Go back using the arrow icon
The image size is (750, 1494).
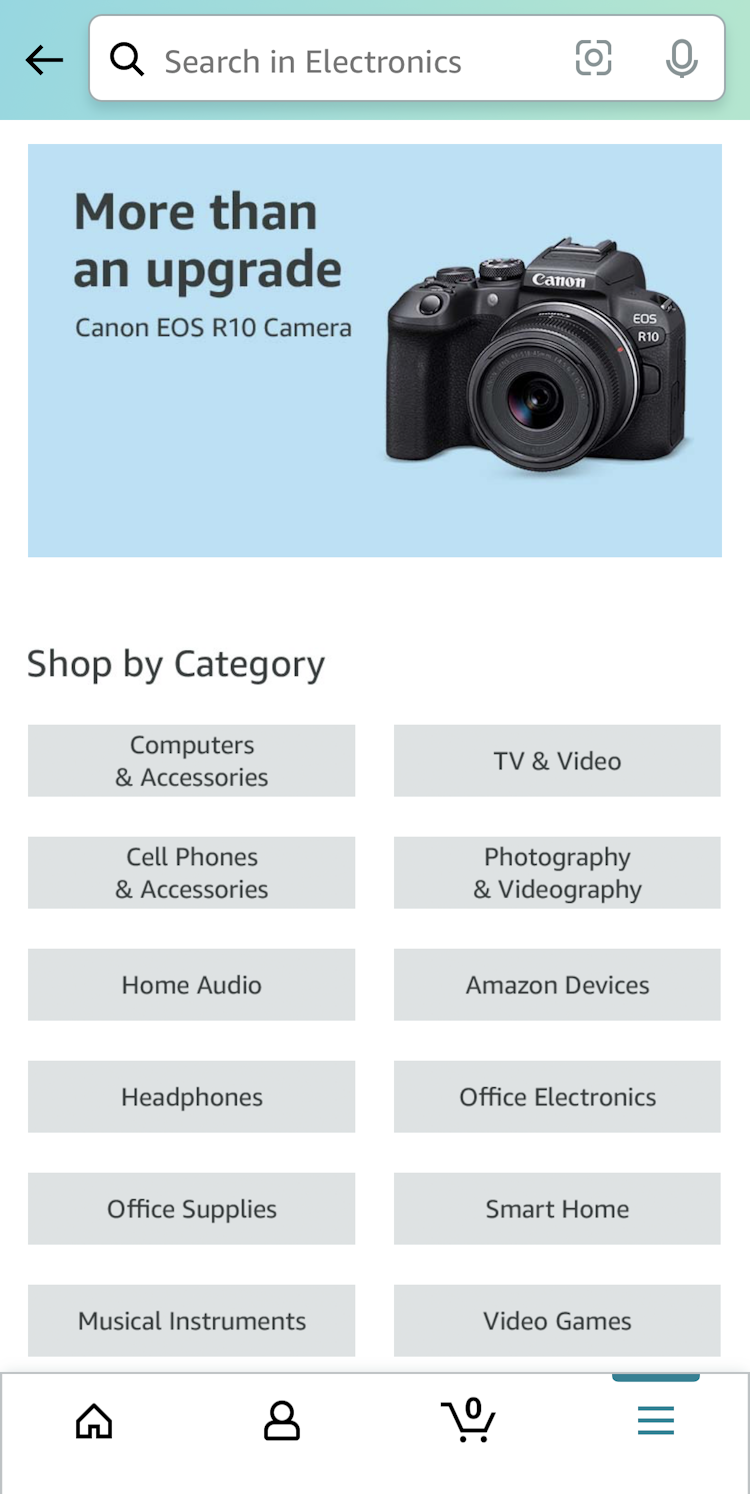click(x=44, y=61)
